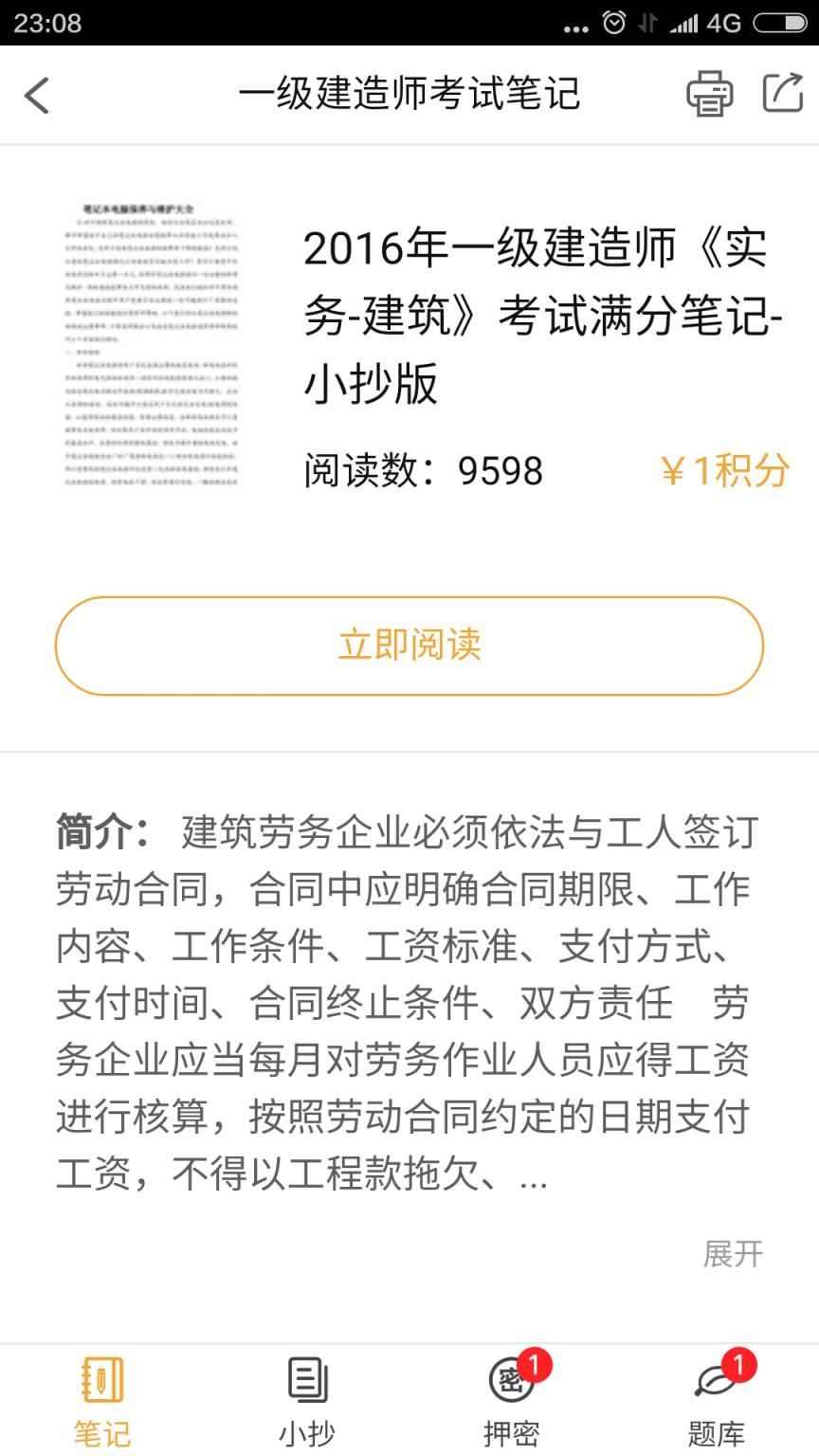Switch to the 小抄 tab

pos(305,1433)
